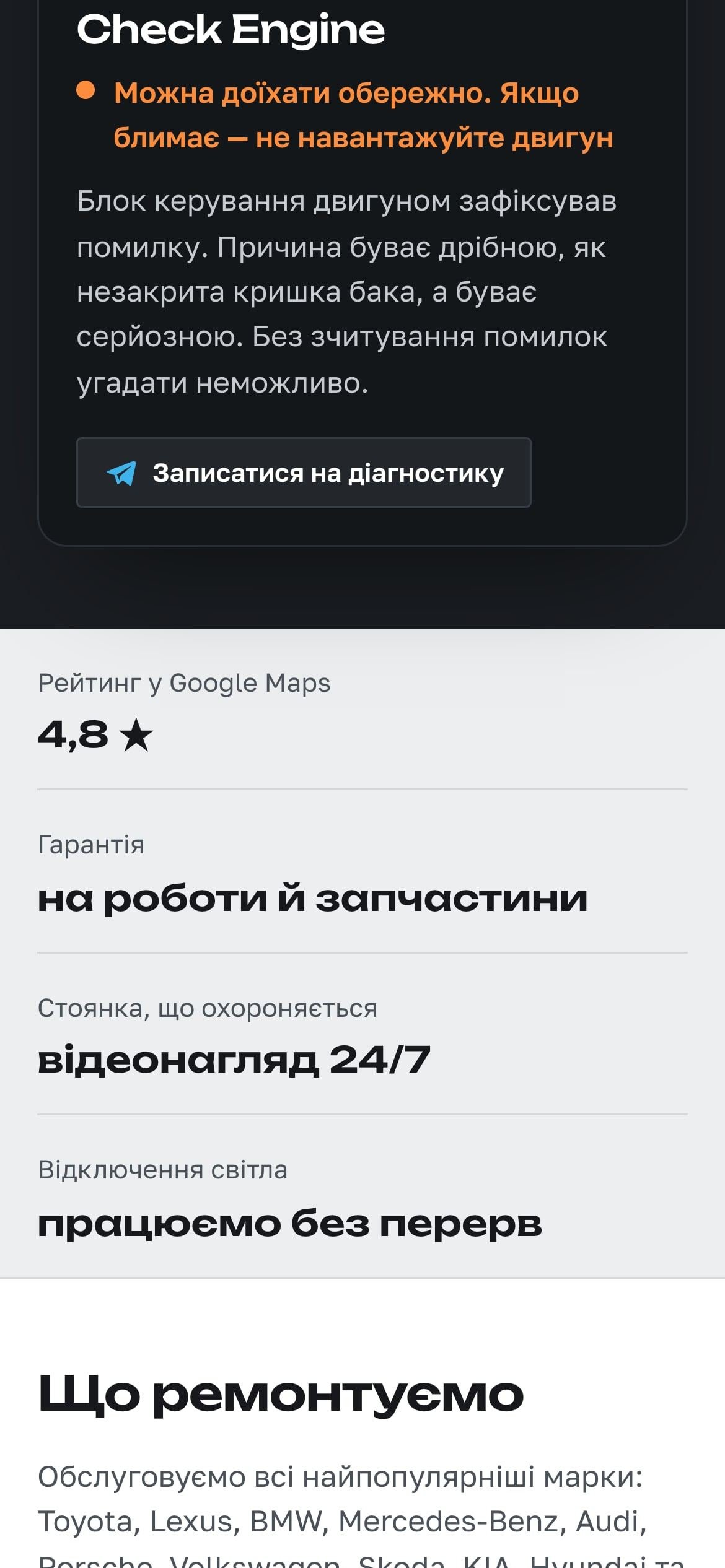
Task: Tap the «Записатися на діагностику» button
Action: point(304,473)
